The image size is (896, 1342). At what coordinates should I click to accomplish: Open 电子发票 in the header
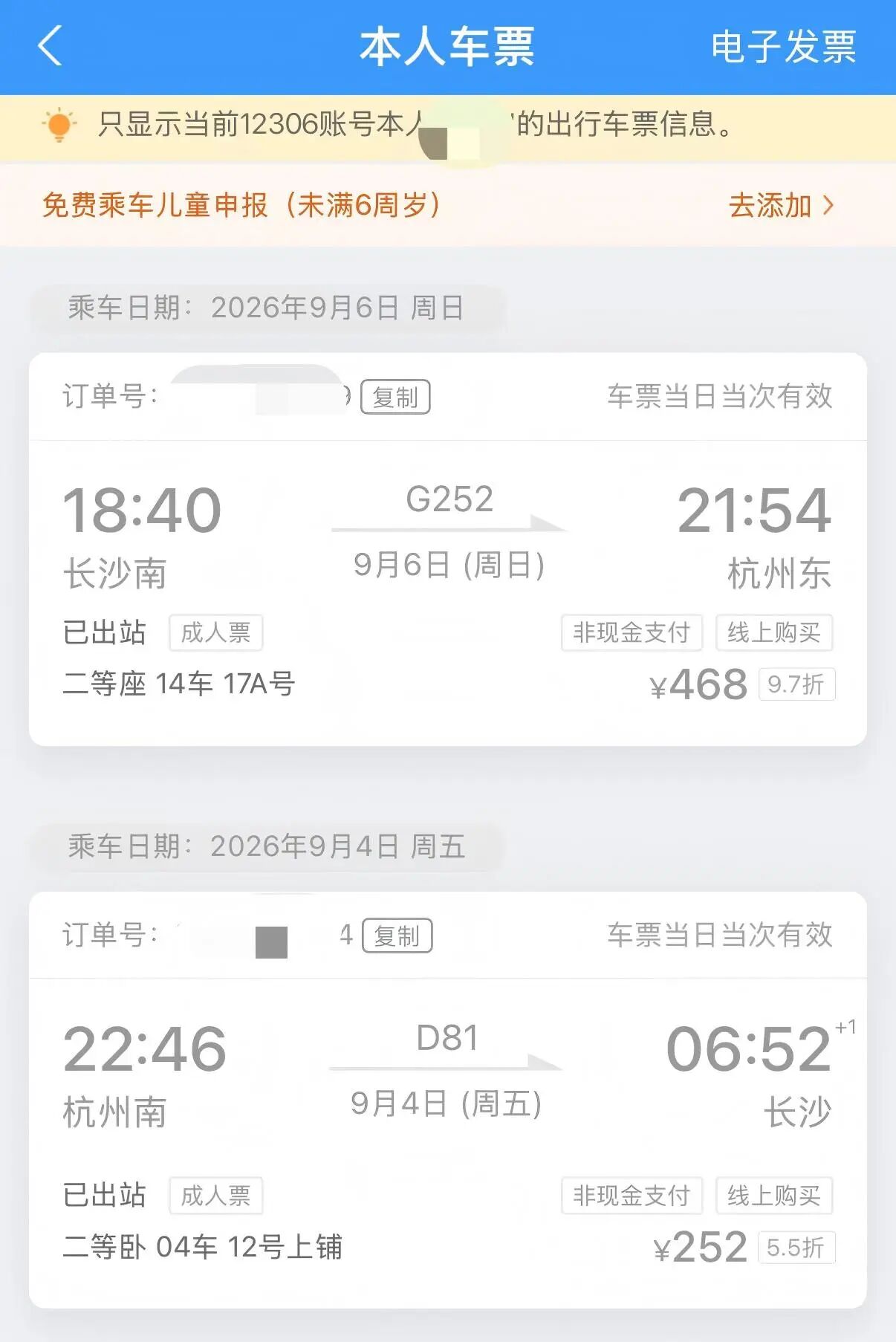pyautogui.click(x=783, y=47)
